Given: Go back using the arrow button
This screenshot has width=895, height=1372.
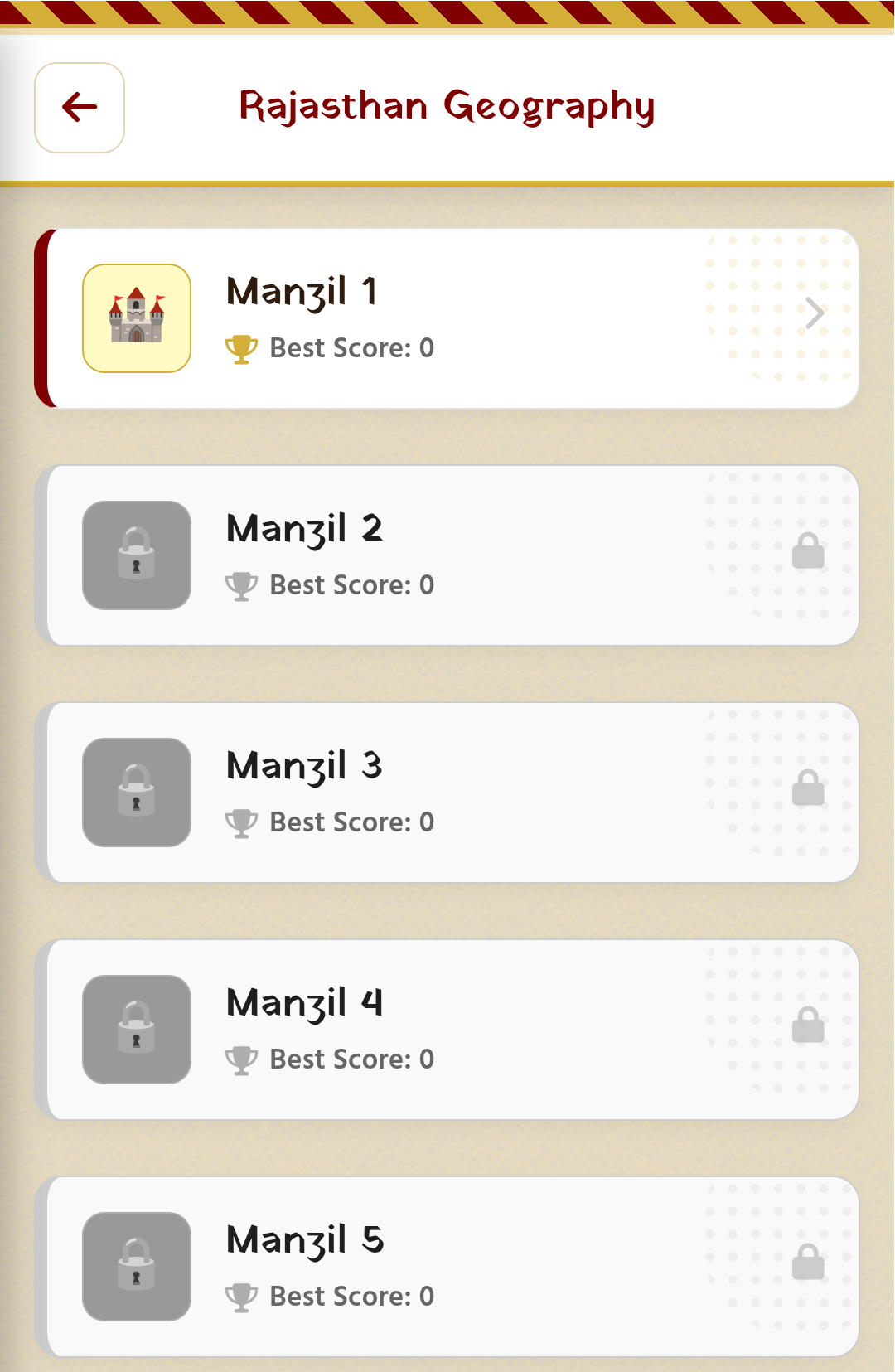Looking at the screenshot, I should (80, 108).
